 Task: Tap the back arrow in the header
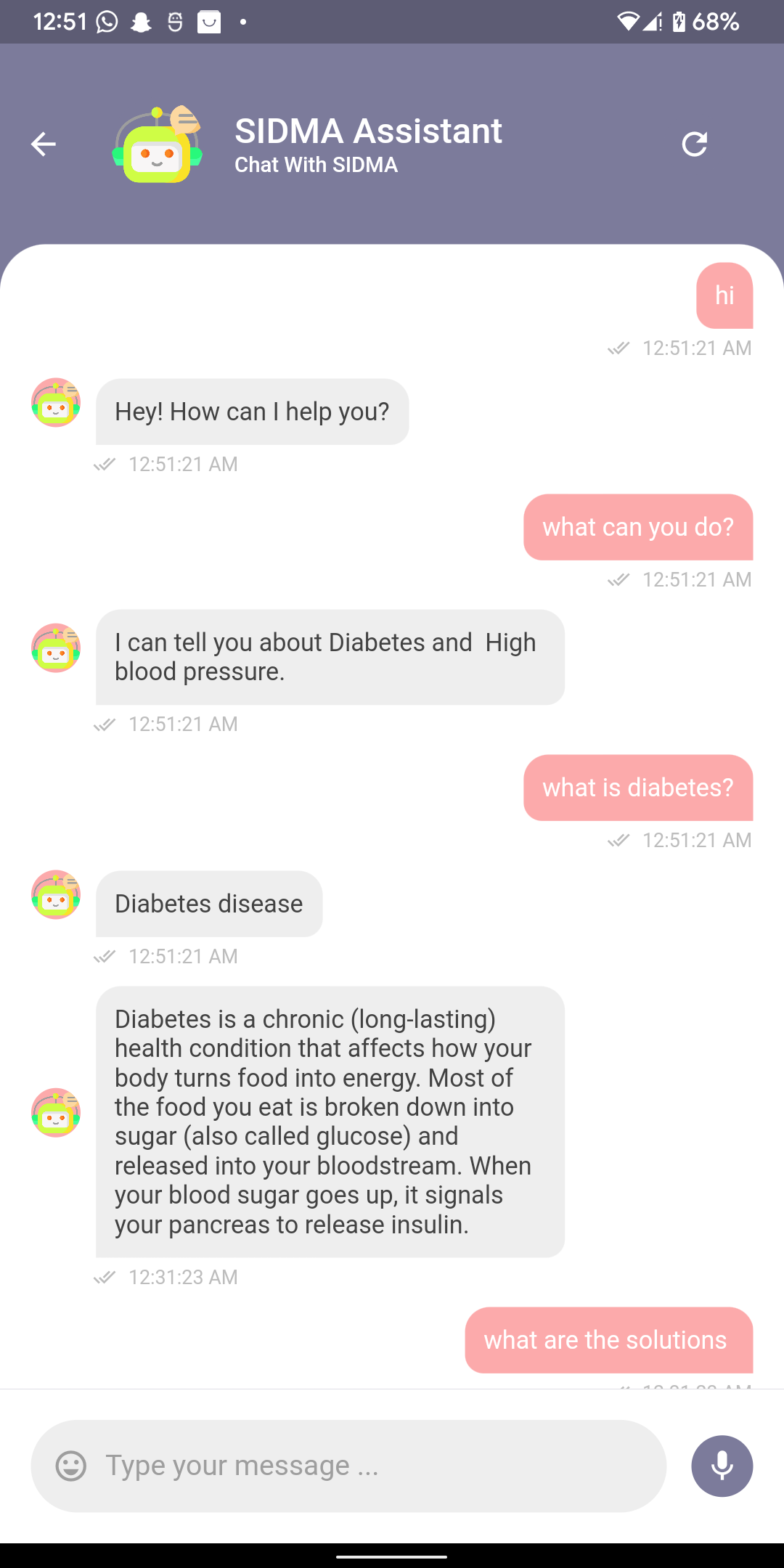click(44, 143)
